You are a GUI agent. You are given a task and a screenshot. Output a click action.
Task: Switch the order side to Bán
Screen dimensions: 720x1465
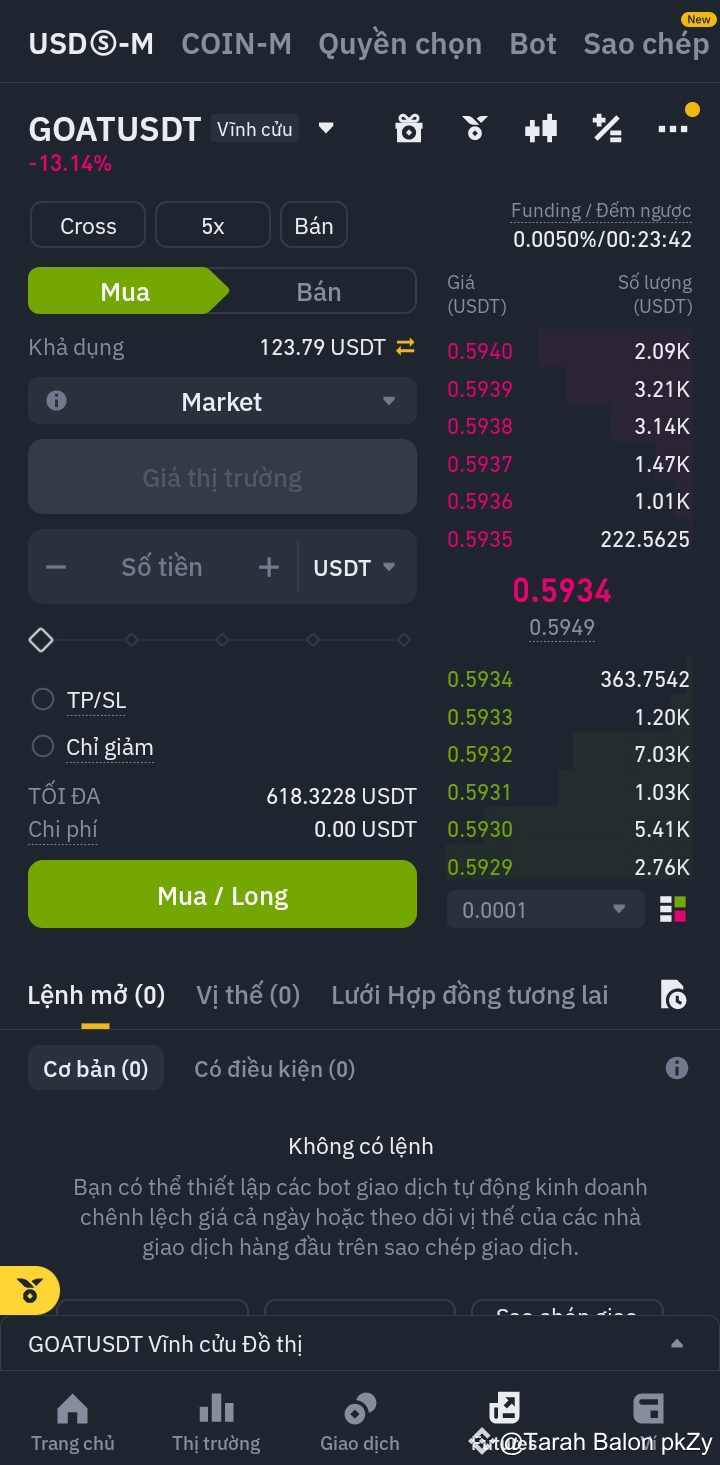point(319,290)
